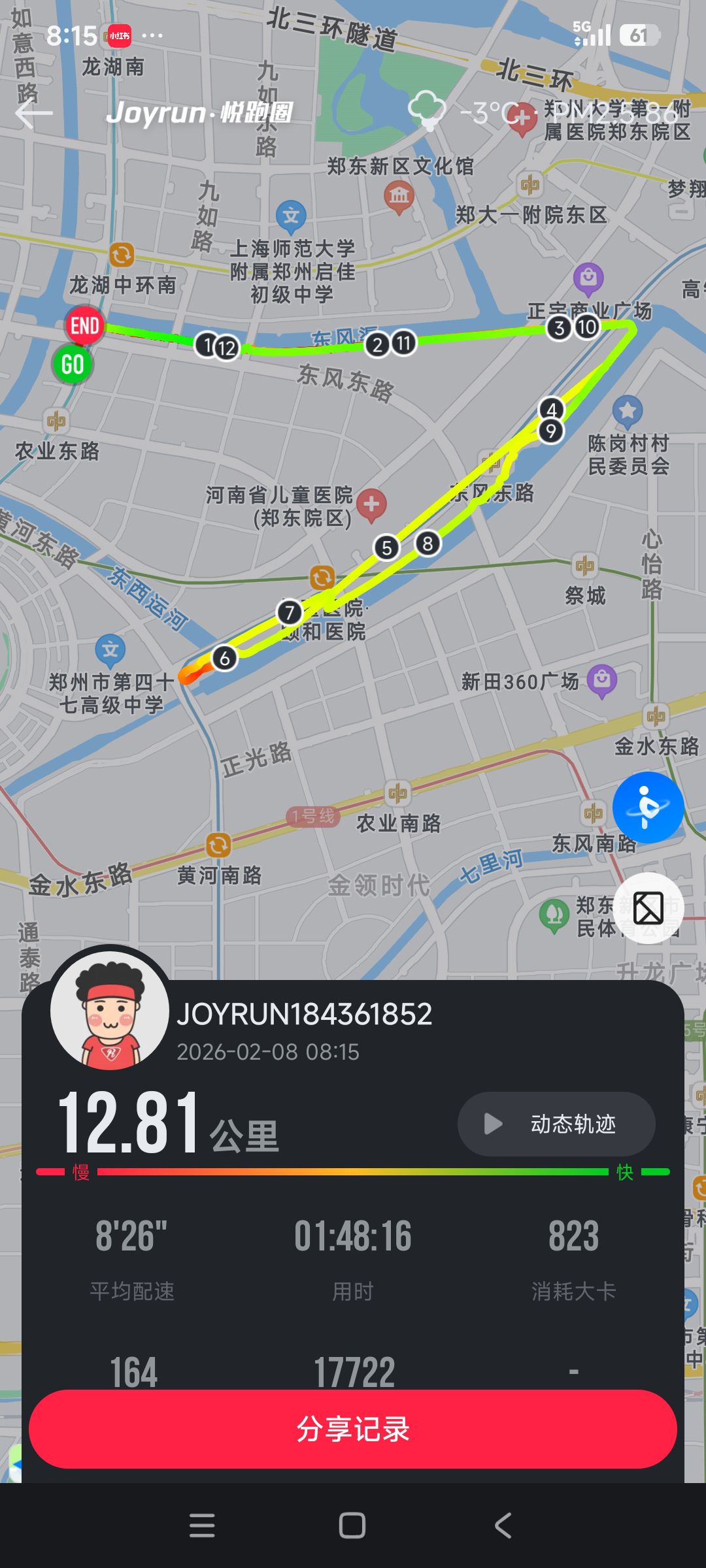Image resolution: width=706 pixels, height=1568 pixels.
Task: Open the blue 3D track view button
Action: pyautogui.click(x=648, y=808)
